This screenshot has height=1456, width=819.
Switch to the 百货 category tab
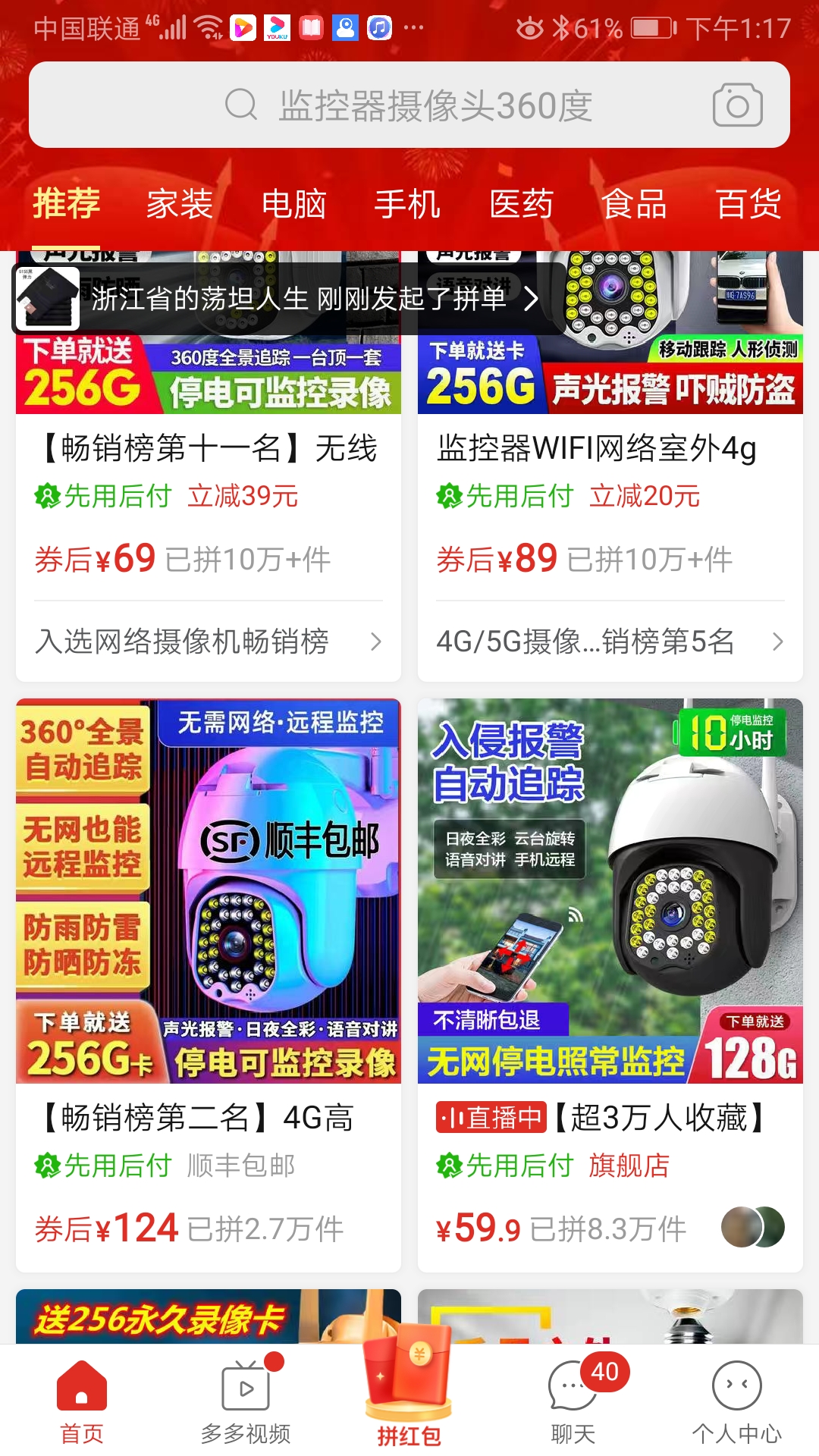[749, 203]
